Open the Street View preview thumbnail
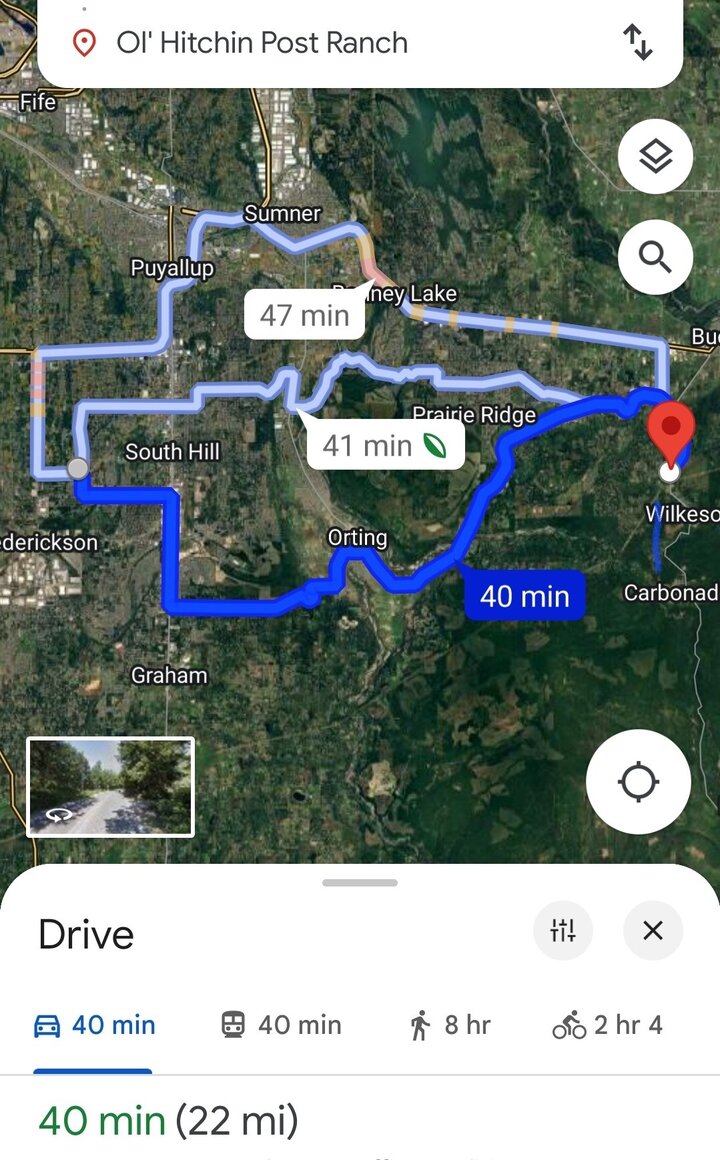Image resolution: width=720 pixels, height=1160 pixels. click(109, 786)
